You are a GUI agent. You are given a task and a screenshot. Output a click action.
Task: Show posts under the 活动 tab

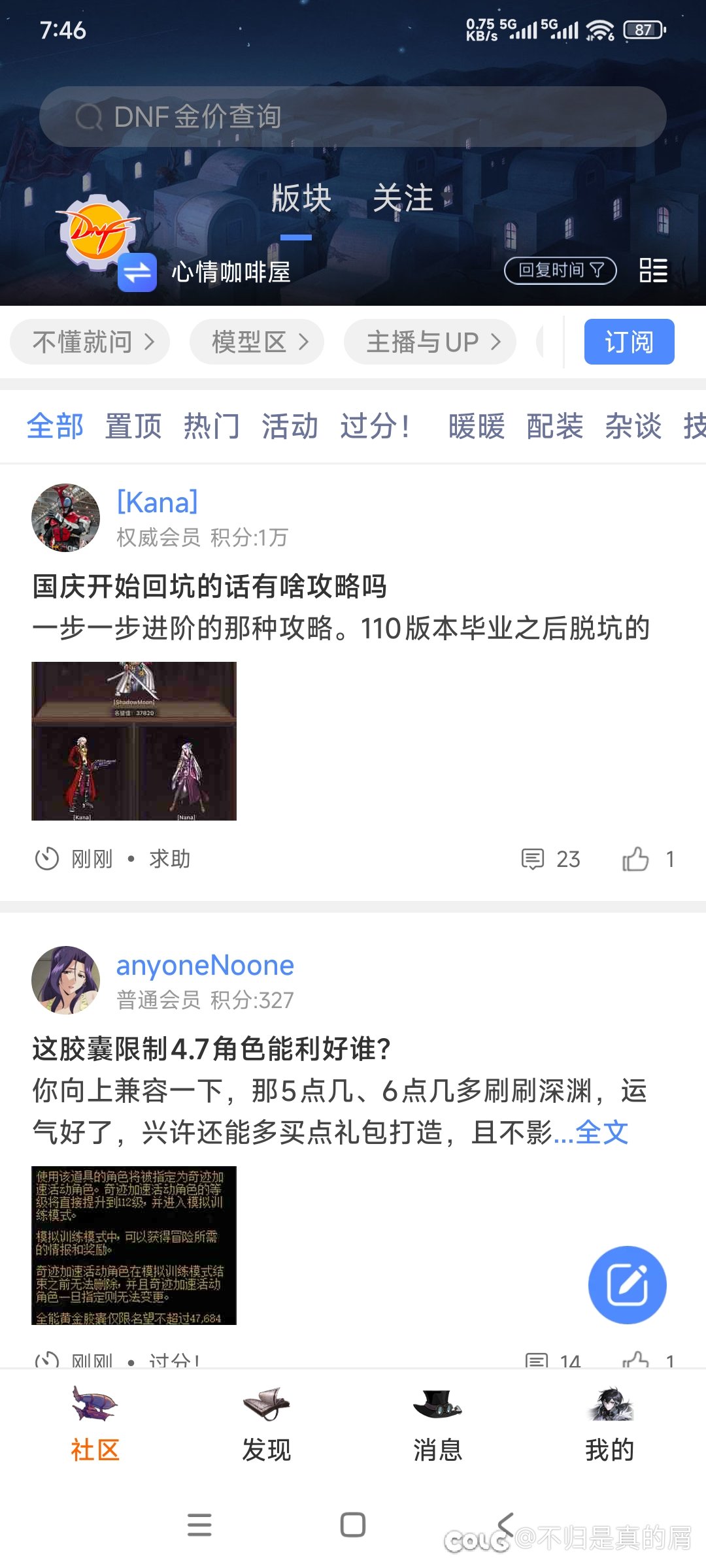pos(290,427)
